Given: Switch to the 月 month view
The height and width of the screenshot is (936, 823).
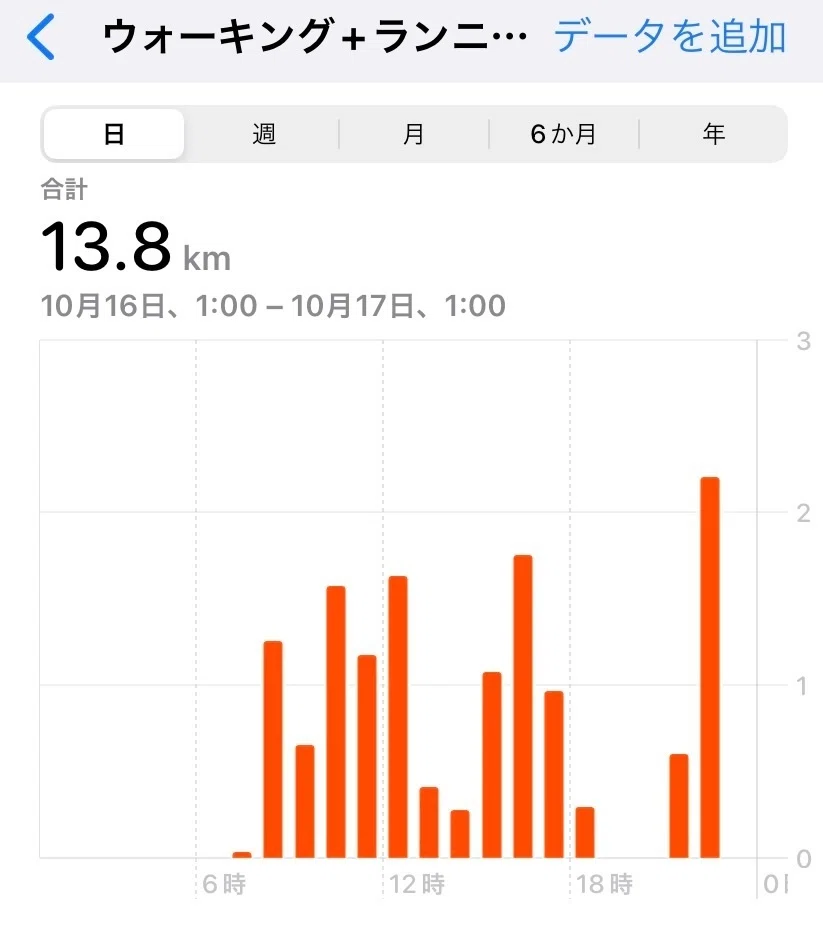Looking at the screenshot, I should pyautogui.click(x=414, y=134).
